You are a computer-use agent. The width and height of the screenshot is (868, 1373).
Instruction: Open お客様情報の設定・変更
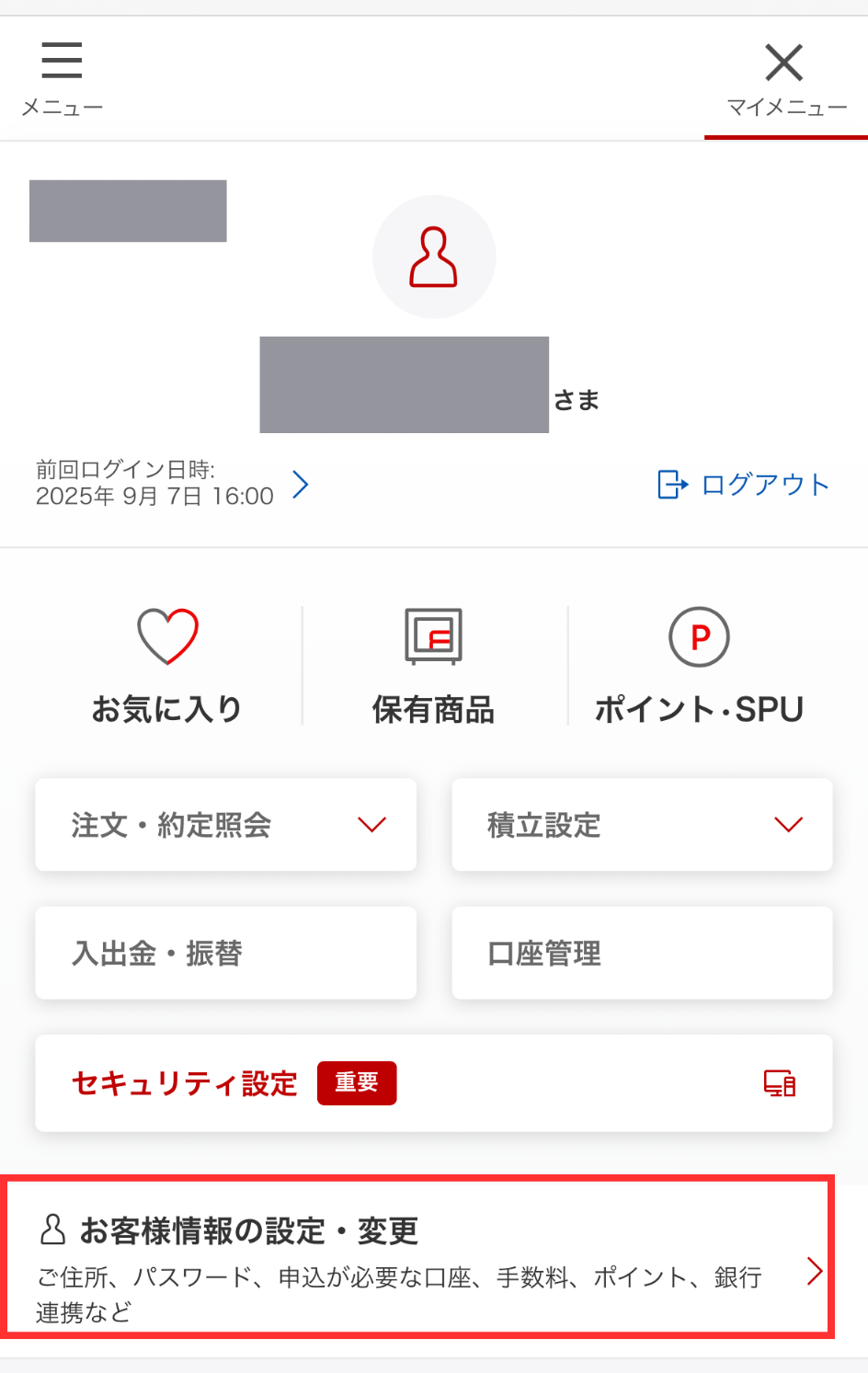tap(418, 1257)
